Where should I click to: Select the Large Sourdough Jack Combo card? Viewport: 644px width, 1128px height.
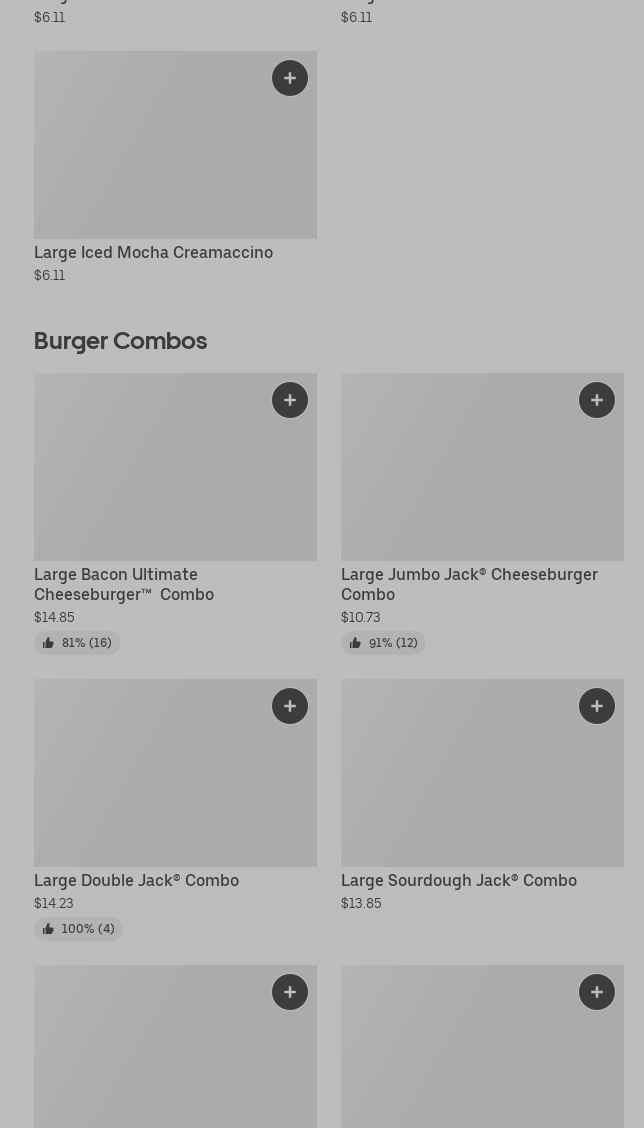pyautogui.click(x=458, y=880)
